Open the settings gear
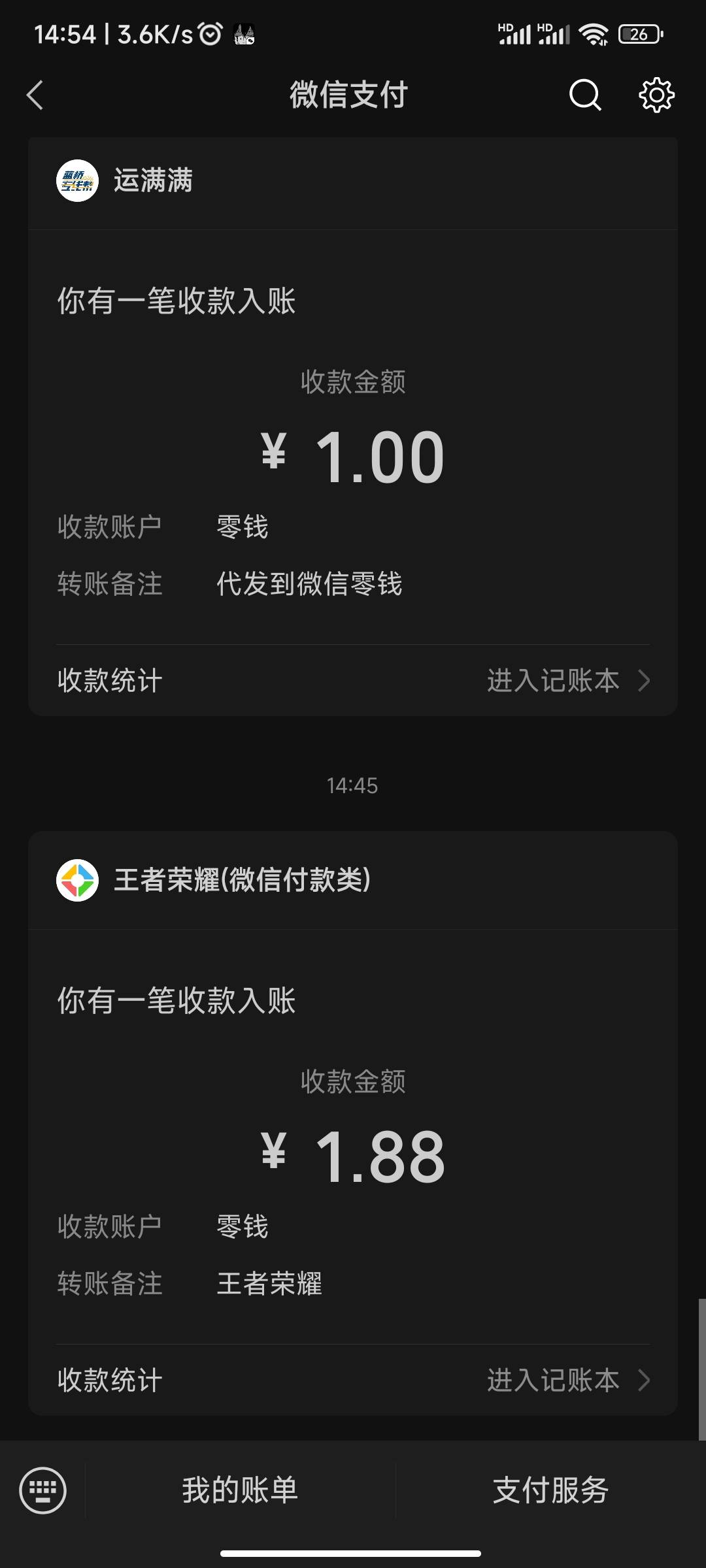706x1568 pixels. [656, 95]
